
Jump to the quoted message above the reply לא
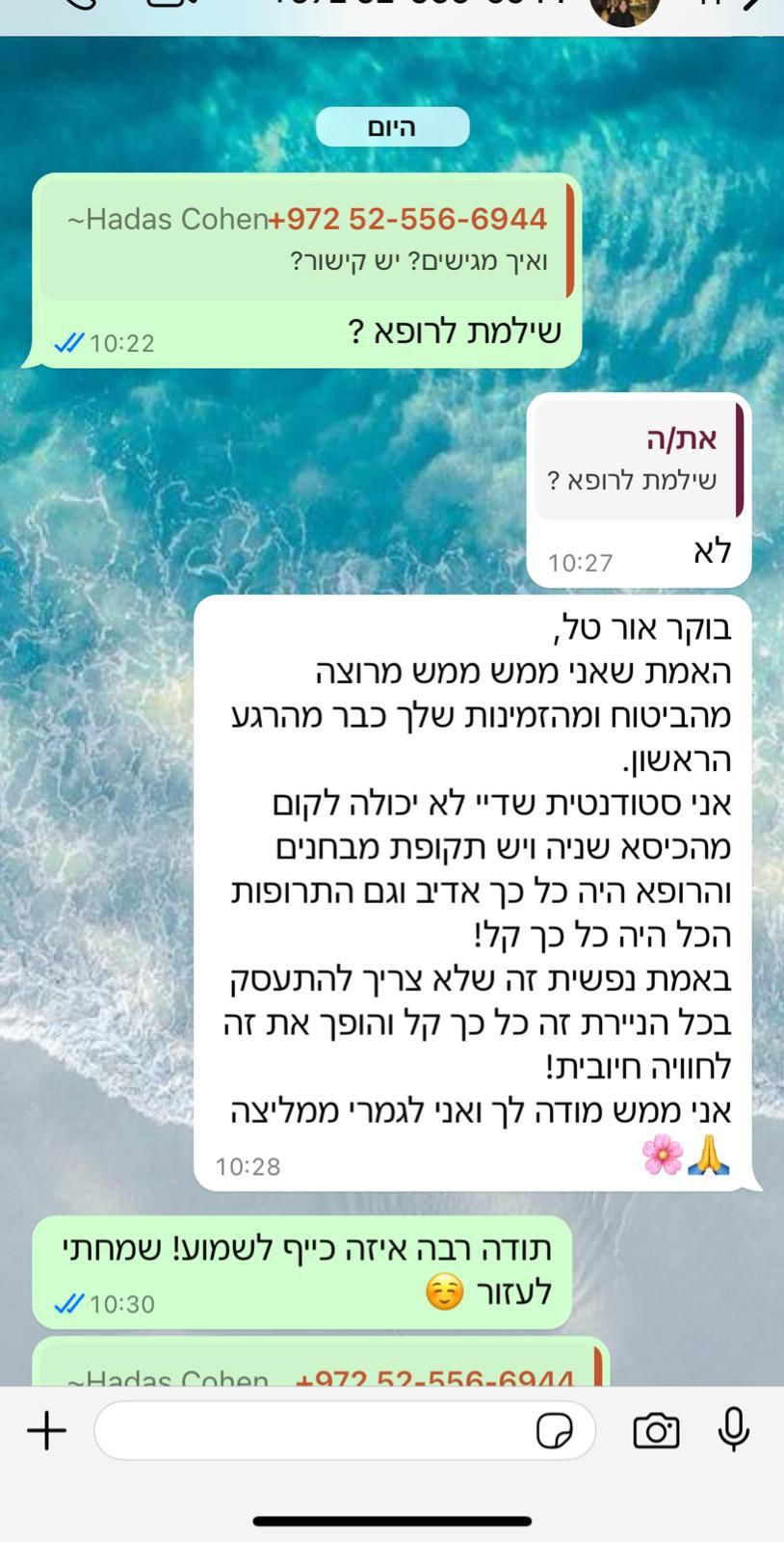pyautogui.click(x=639, y=460)
